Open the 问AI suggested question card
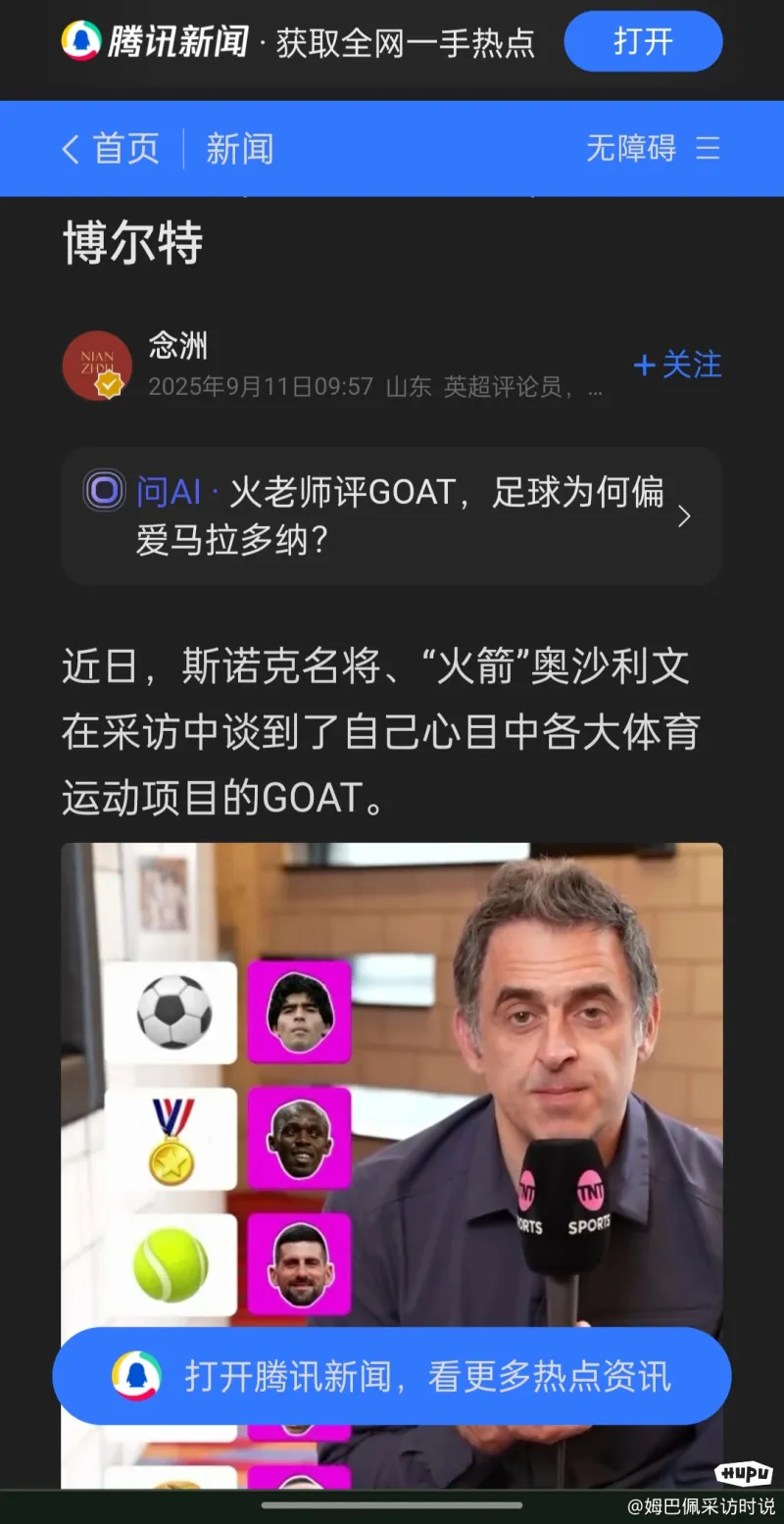The image size is (784, 1524). [391, 516]
